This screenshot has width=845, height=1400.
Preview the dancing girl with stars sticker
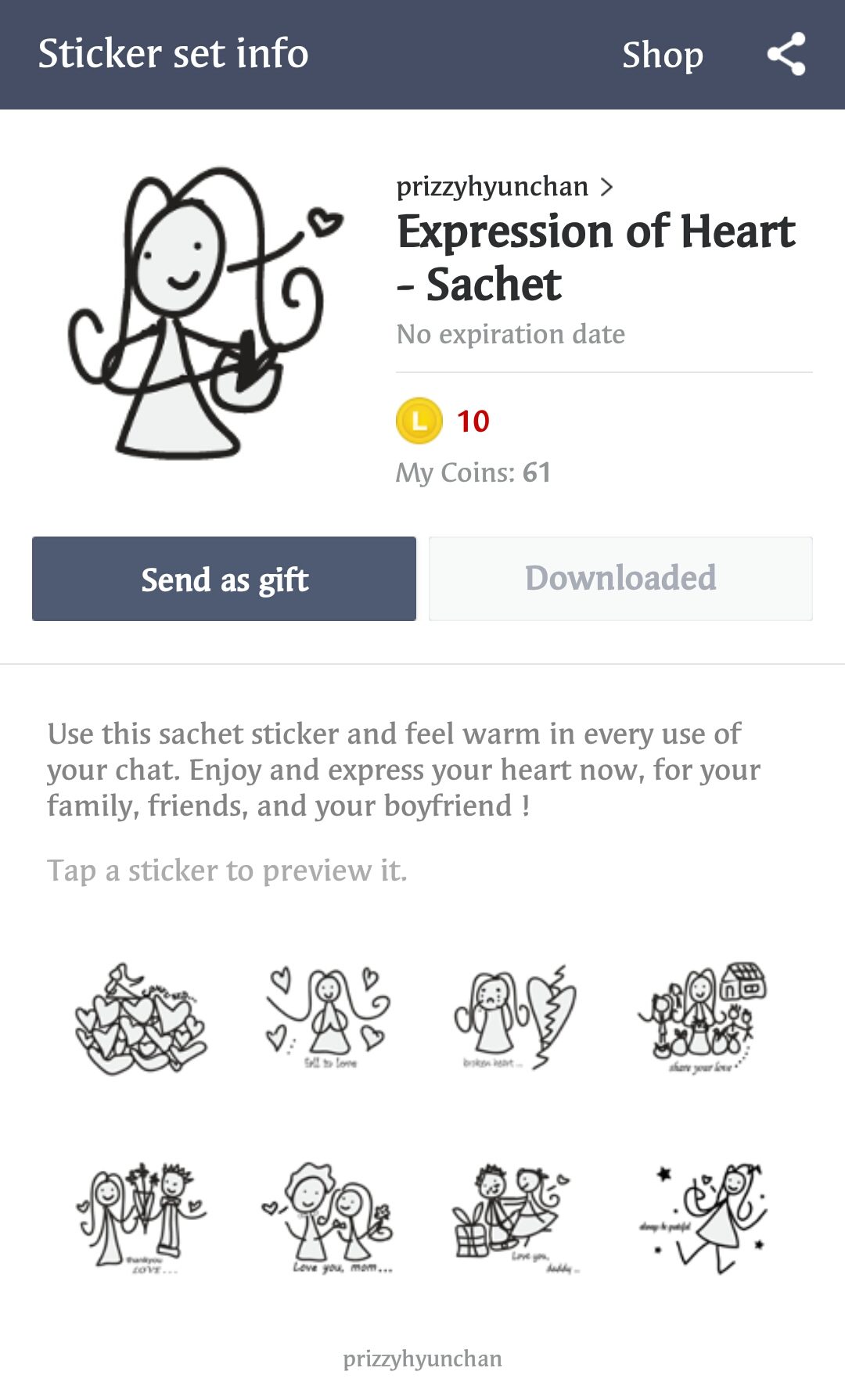[702, 1217]
